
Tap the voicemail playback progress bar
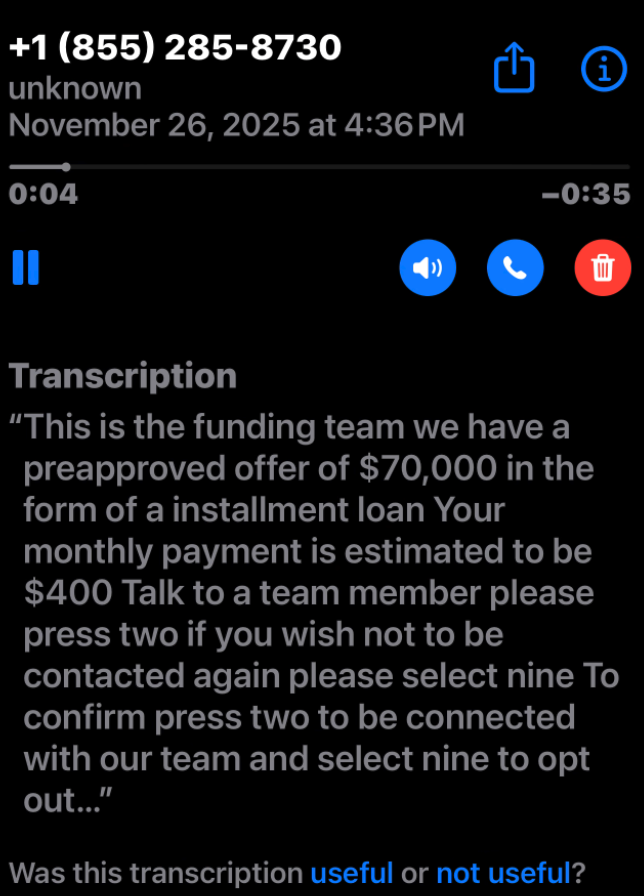pos(320,167)
